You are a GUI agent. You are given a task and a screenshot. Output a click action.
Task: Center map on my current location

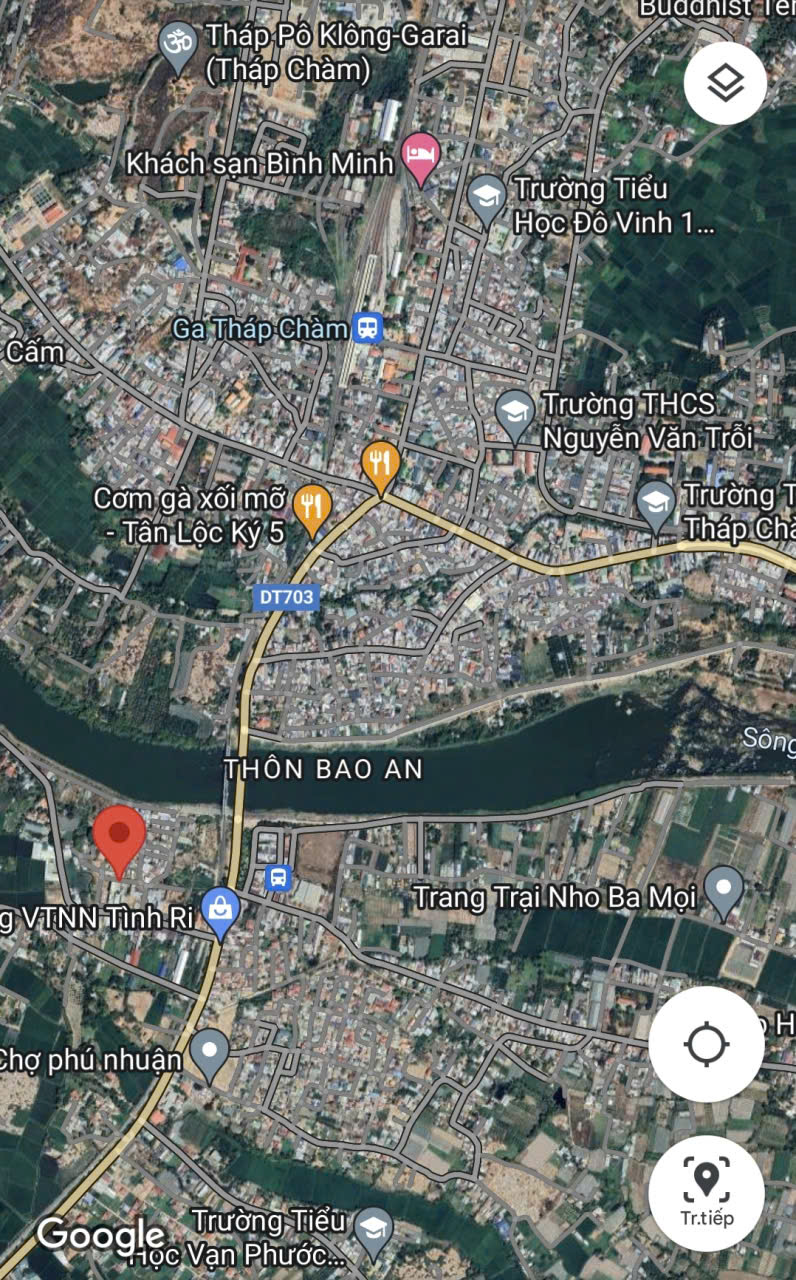click(706, 1044)
